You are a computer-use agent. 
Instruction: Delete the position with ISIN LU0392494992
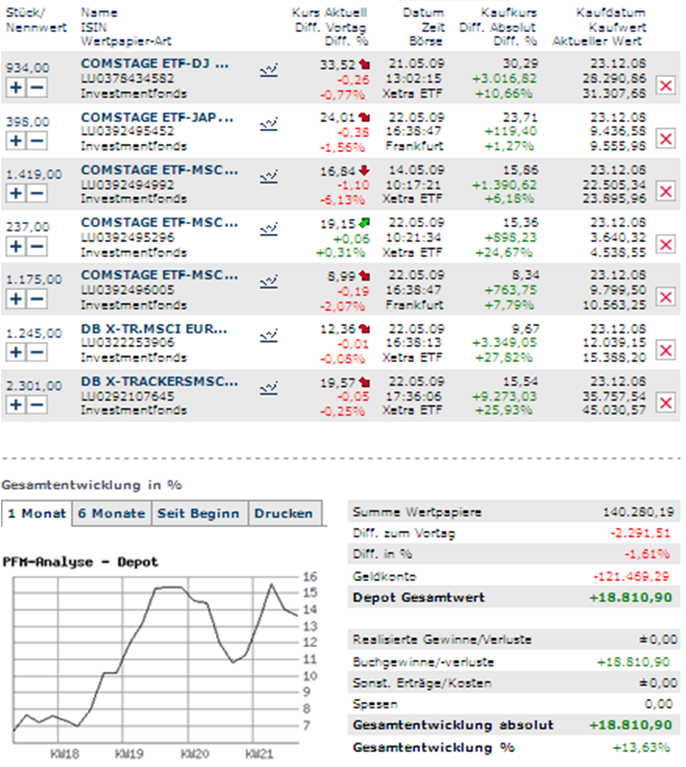click(x=664, y=193)
